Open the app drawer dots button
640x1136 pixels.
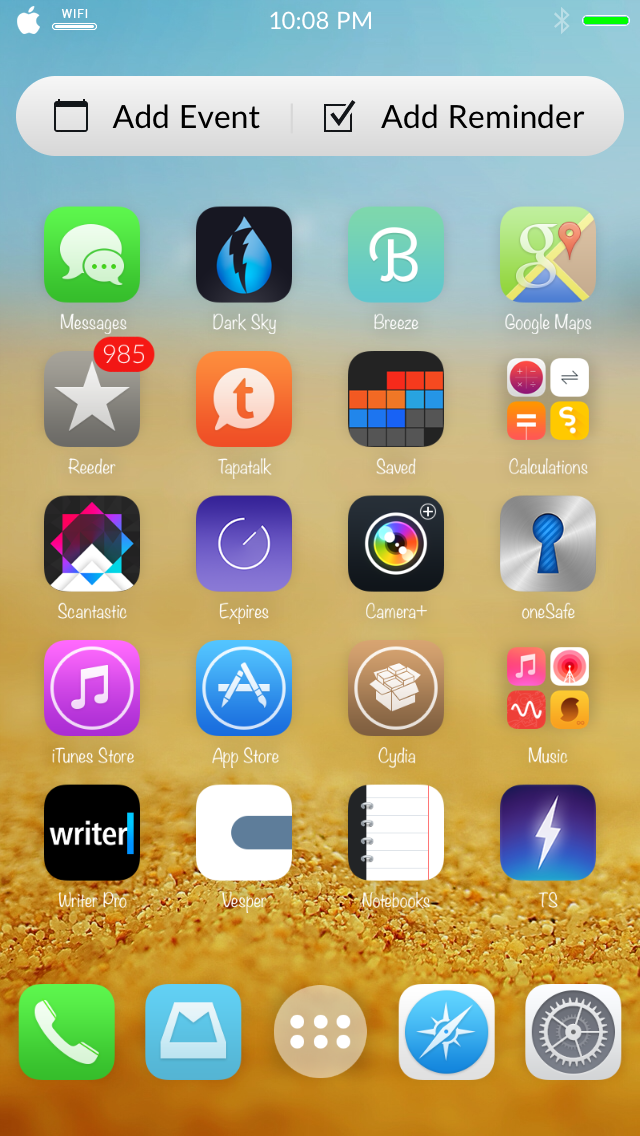pyautogui.click(x=320, y=1032)
